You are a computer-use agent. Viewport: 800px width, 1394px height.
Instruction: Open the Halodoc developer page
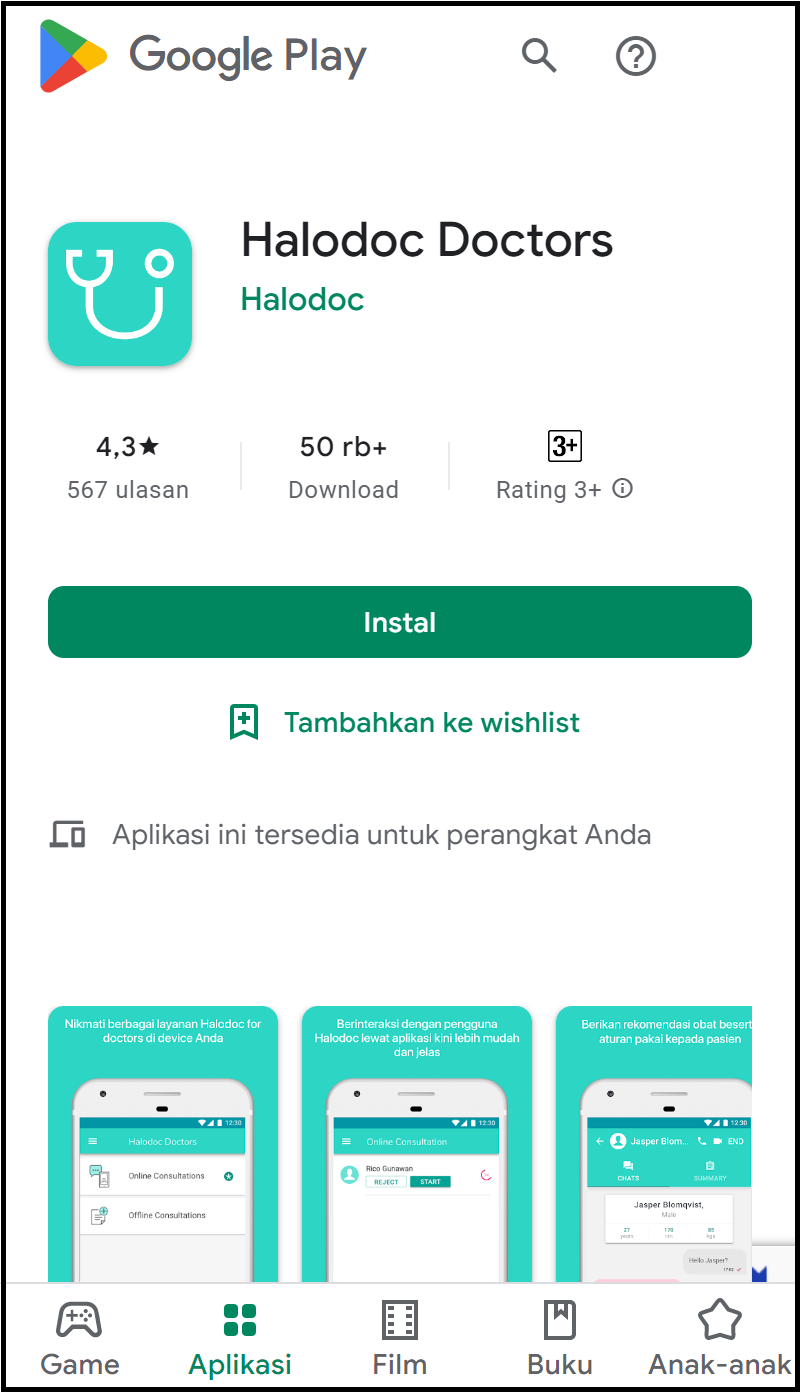[302, 299]
